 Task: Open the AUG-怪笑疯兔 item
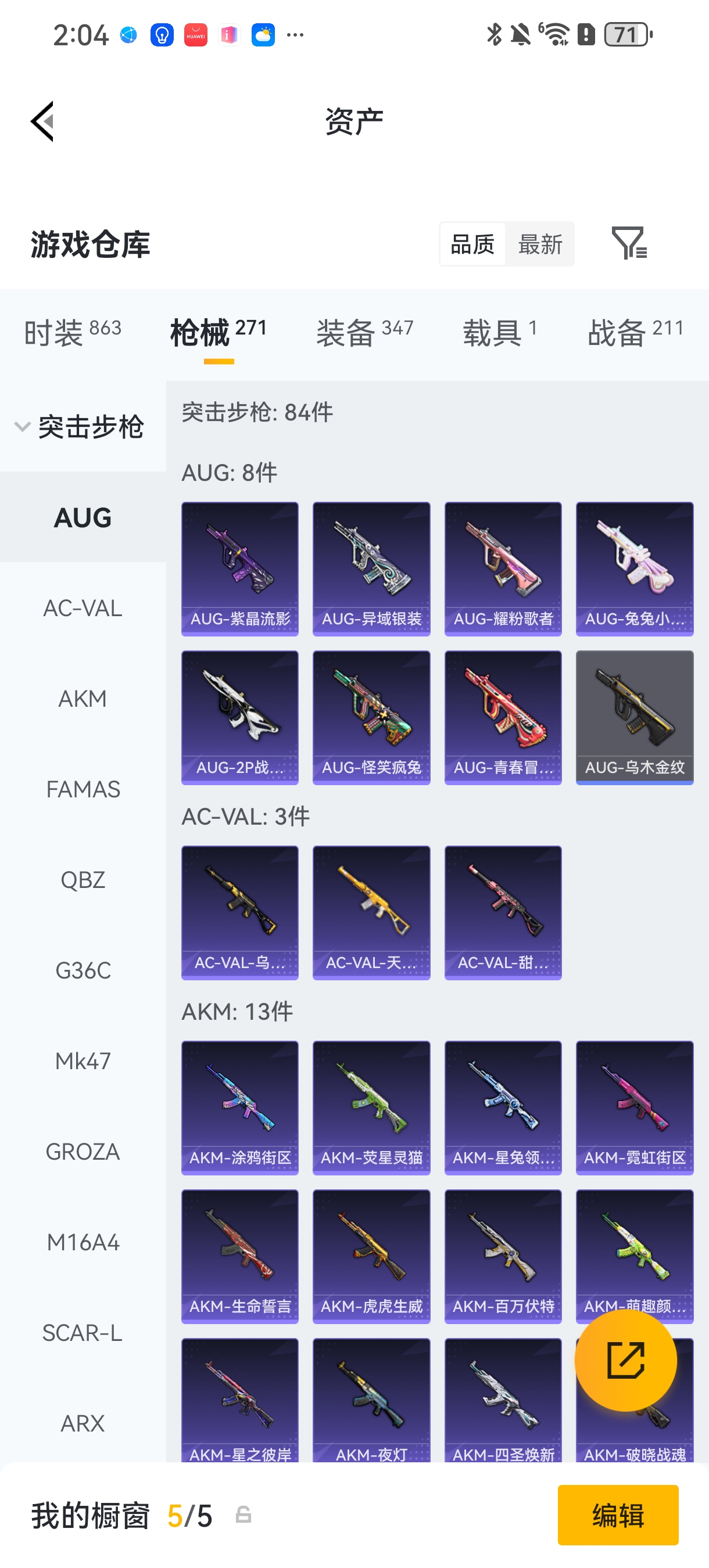pyautogui.click(x=371, y=717)
